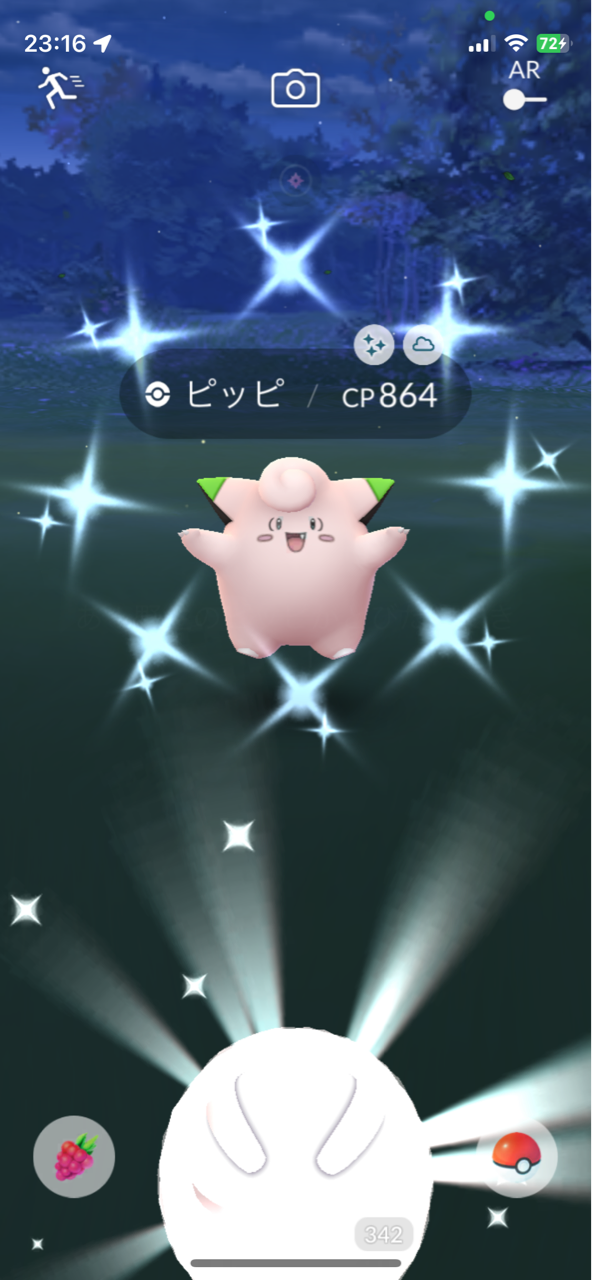Tap the cloudy weather boost icon
592x1280 pixels.
[x=424, y=345]
